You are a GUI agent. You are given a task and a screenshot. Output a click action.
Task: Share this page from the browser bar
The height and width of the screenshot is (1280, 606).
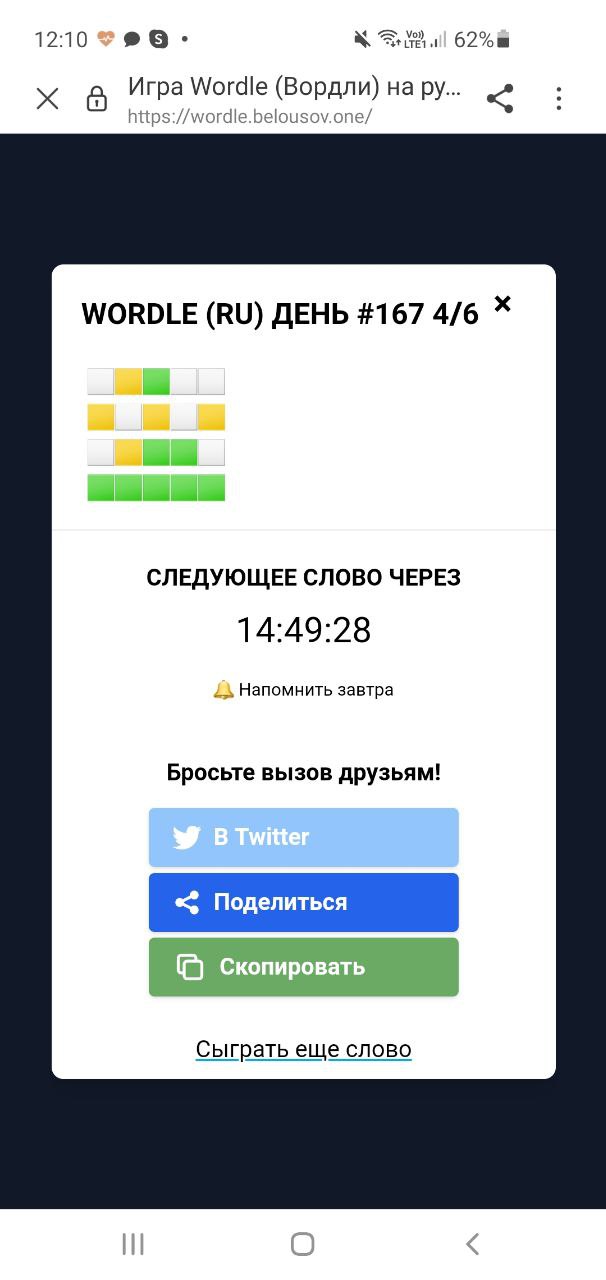[x=500, y=98]
